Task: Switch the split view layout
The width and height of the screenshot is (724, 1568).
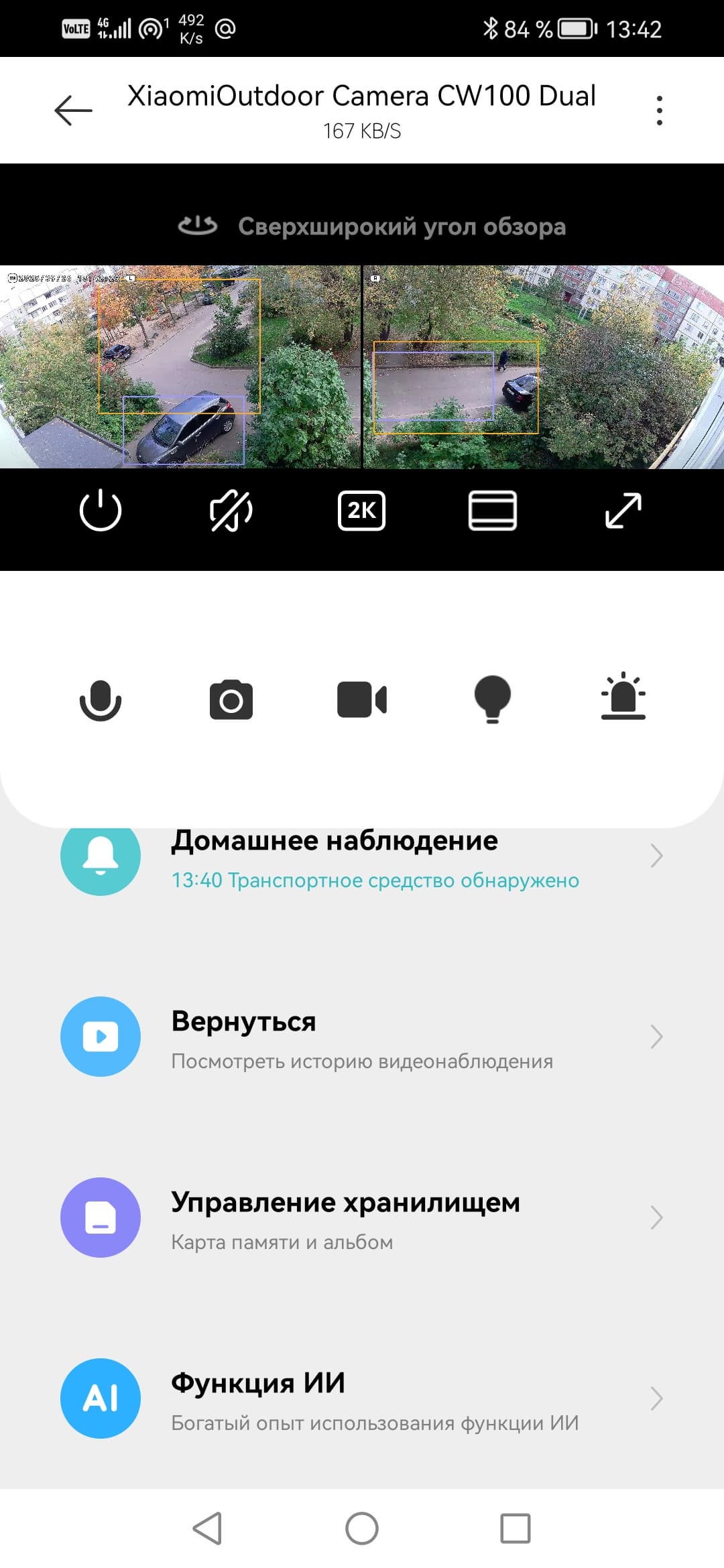Action: point(493,511)
